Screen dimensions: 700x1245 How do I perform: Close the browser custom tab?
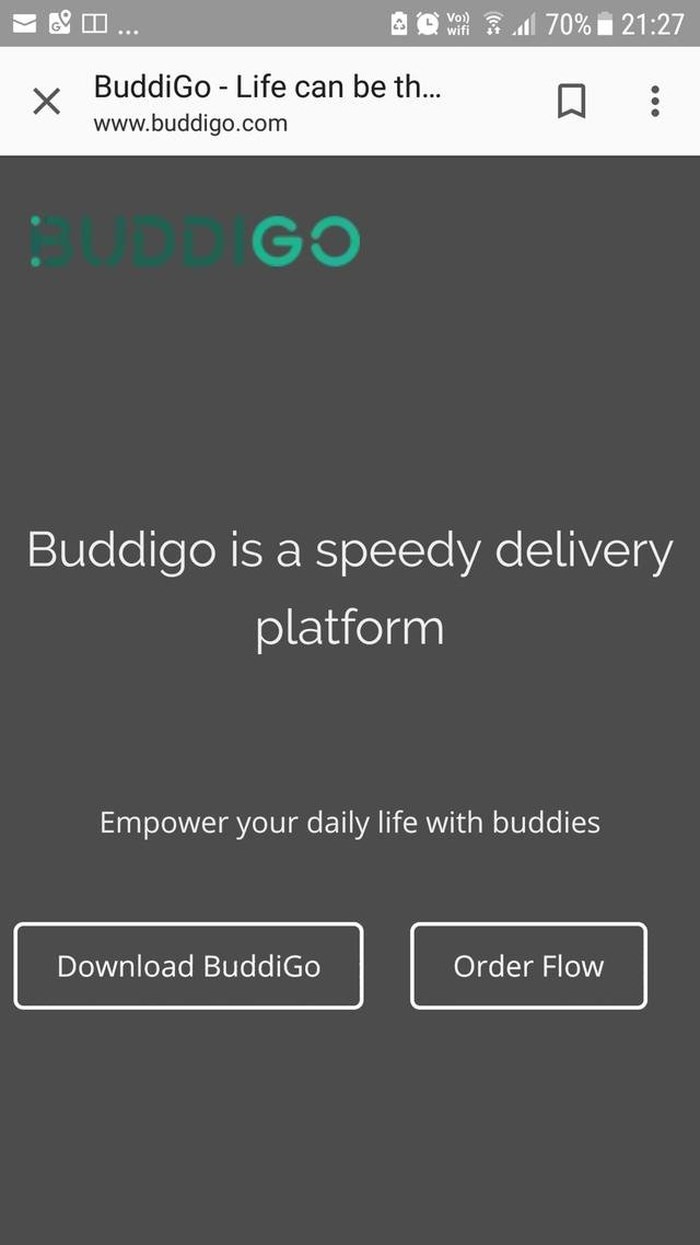[x=46, y=101]
